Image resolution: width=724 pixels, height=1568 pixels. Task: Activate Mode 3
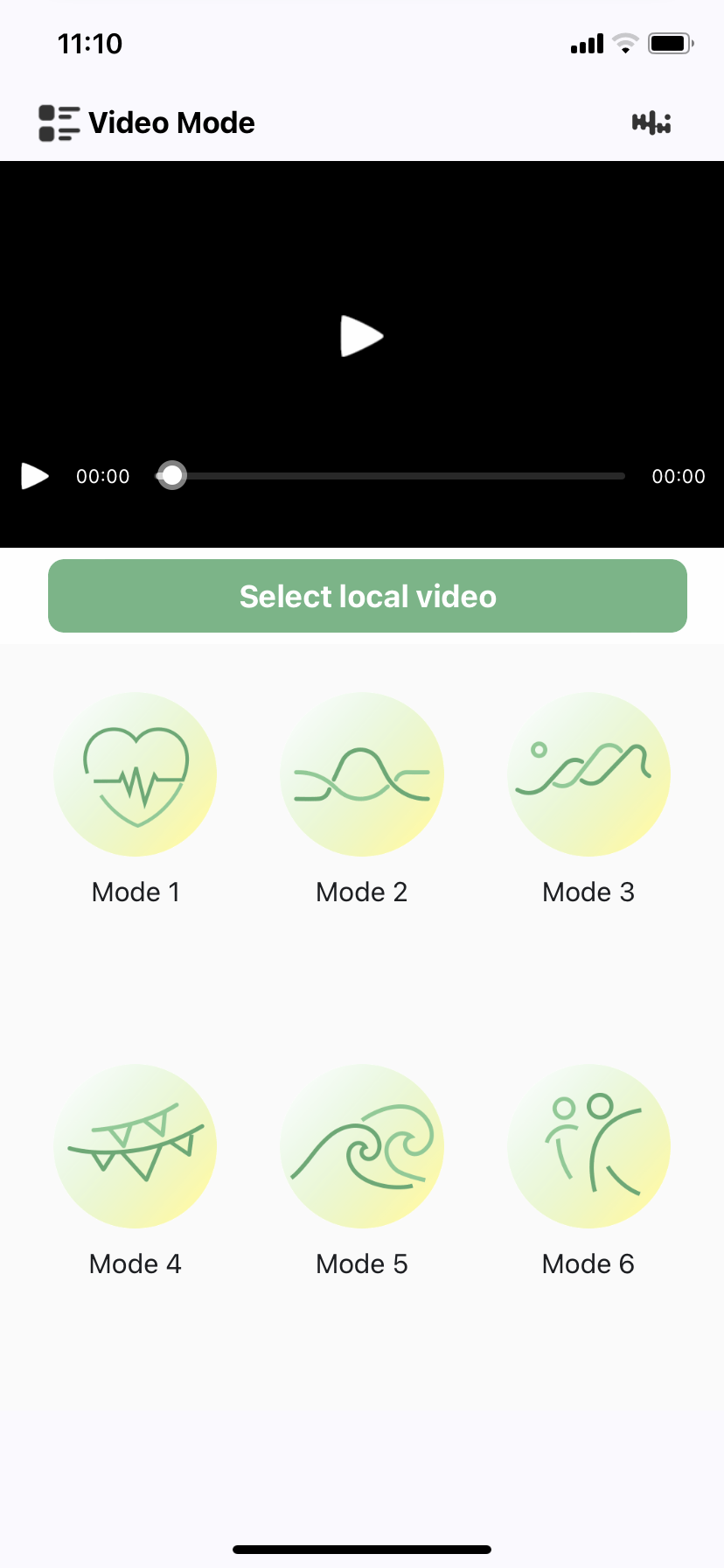point(588,775)
